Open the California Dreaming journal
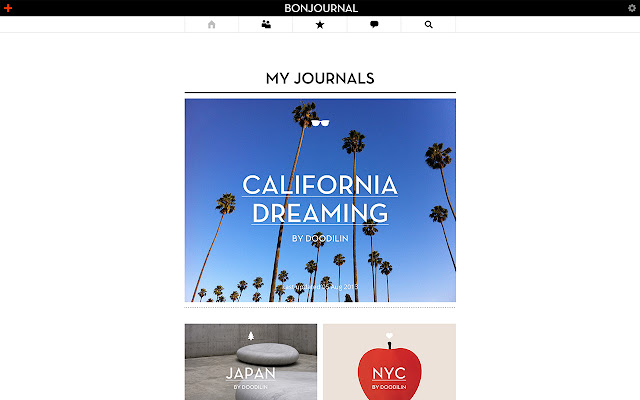 pyautogui.click(x=320, y=200)
